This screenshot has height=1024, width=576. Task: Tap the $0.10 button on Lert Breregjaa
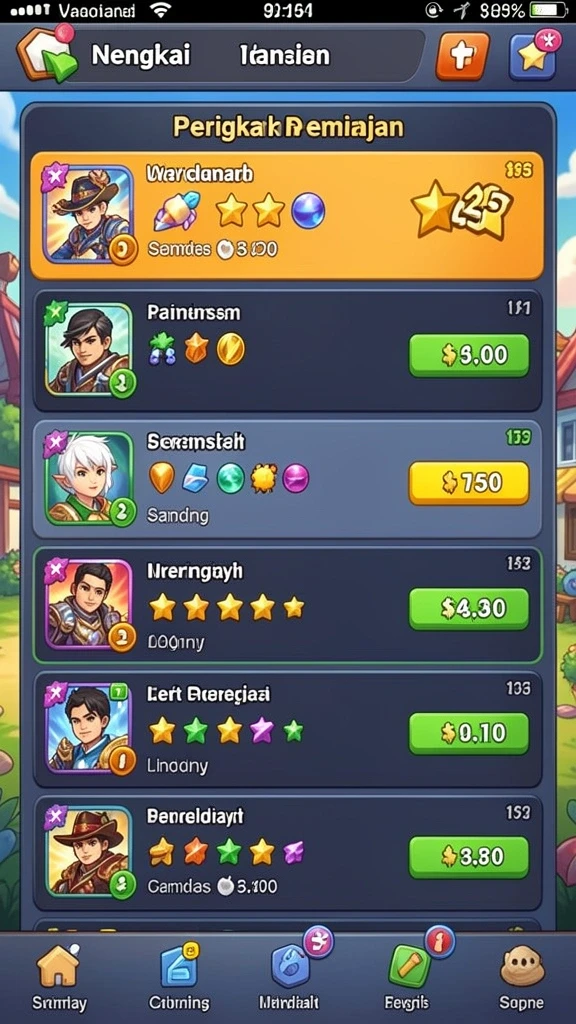coord(469,733)
